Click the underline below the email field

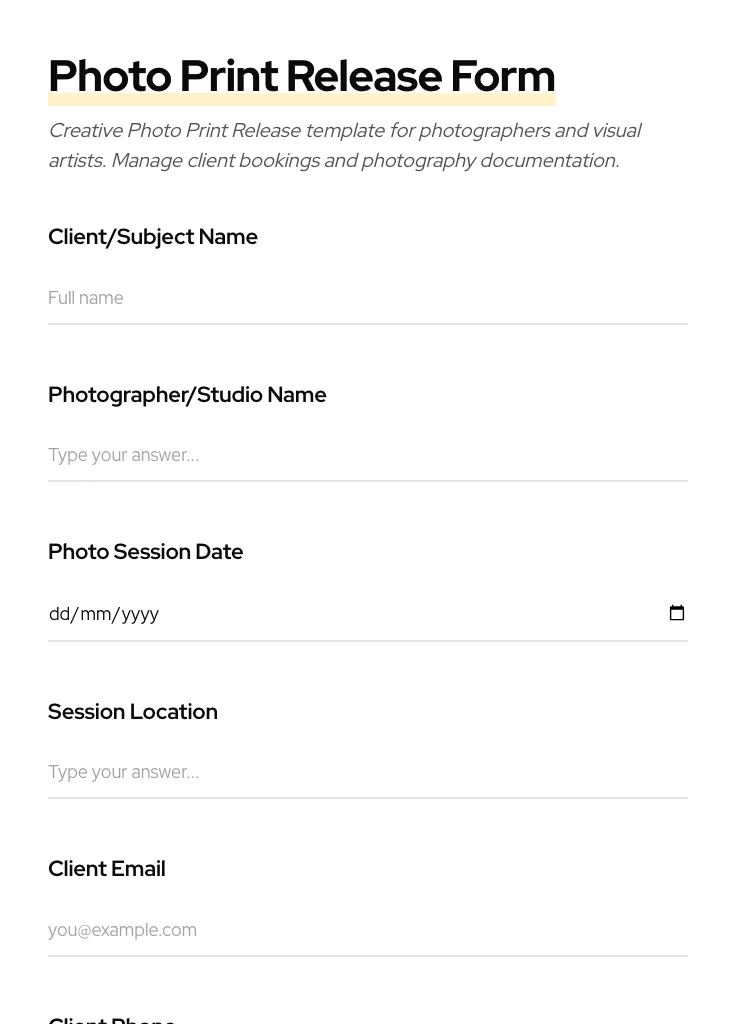click(368, 955)
